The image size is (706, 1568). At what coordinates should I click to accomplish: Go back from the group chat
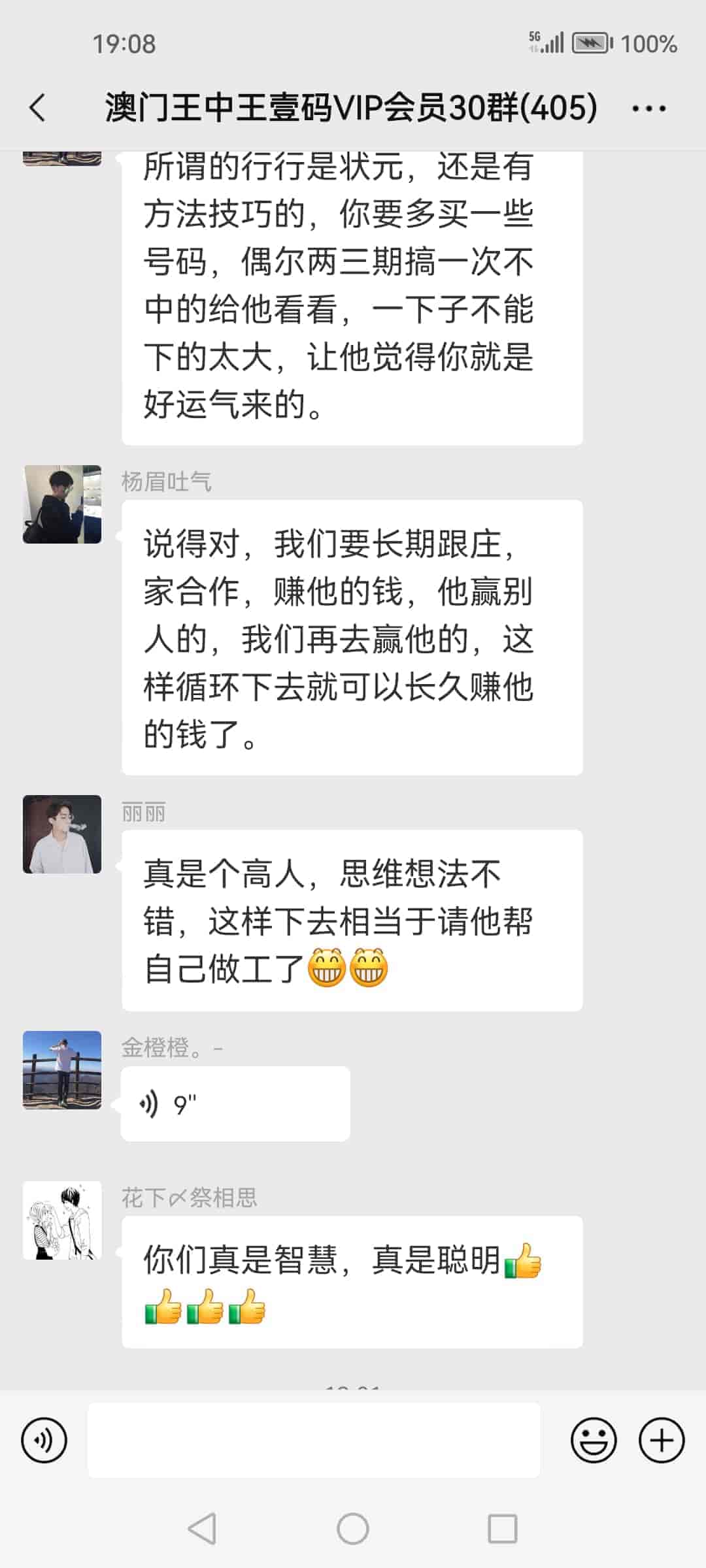(x=38, y=108)
